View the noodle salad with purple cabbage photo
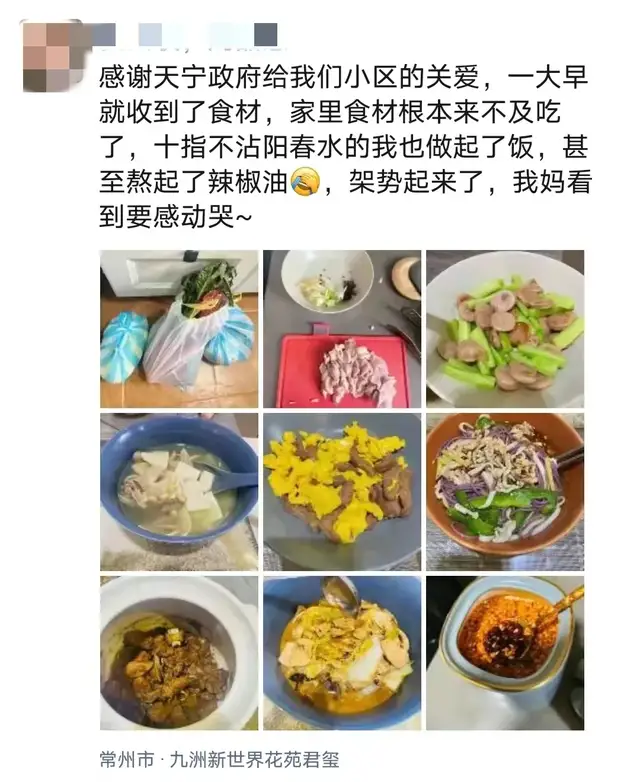This screenshot has width=640, height=782. coord(505,491)
